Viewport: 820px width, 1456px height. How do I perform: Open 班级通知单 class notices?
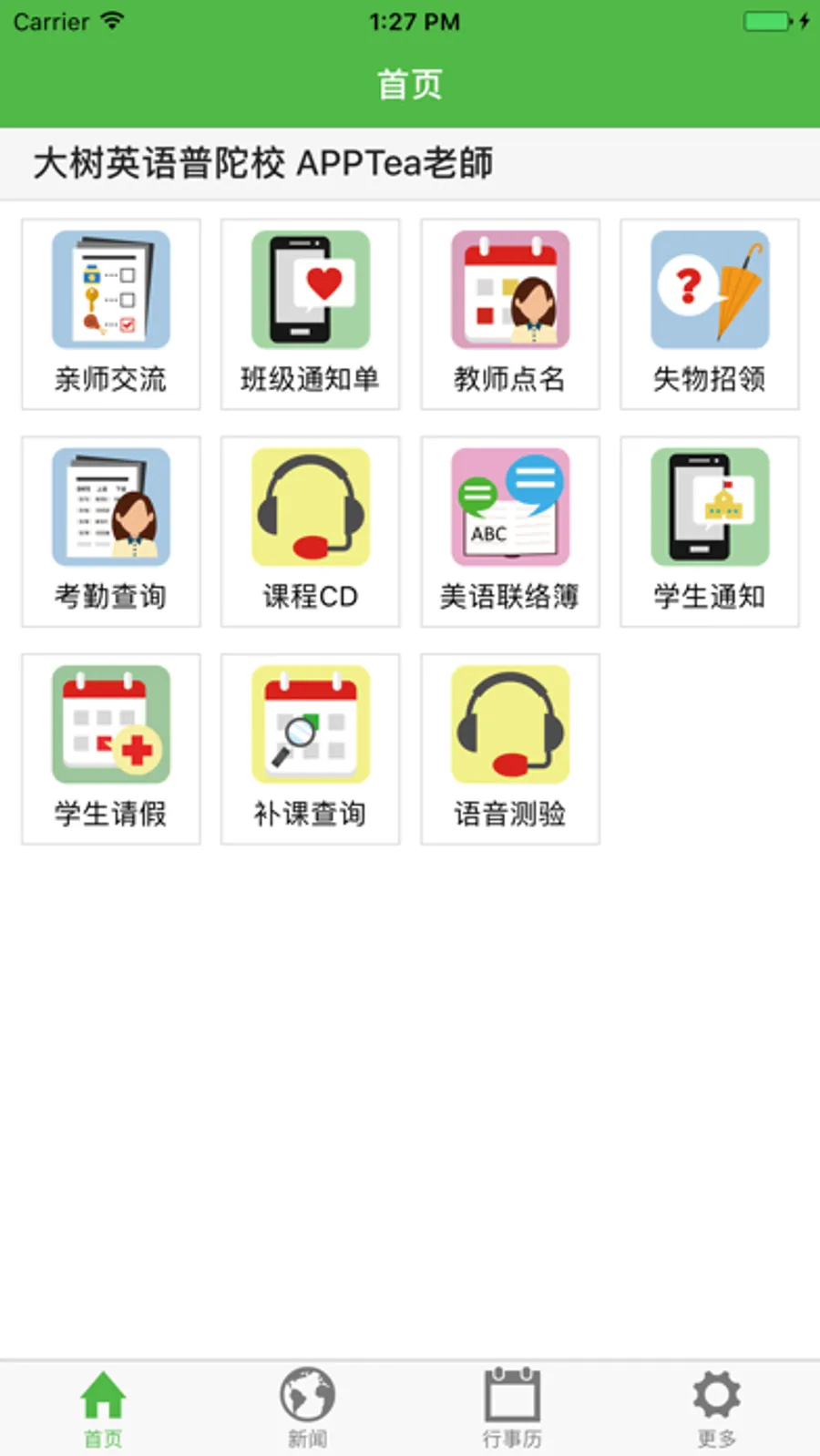310,313
